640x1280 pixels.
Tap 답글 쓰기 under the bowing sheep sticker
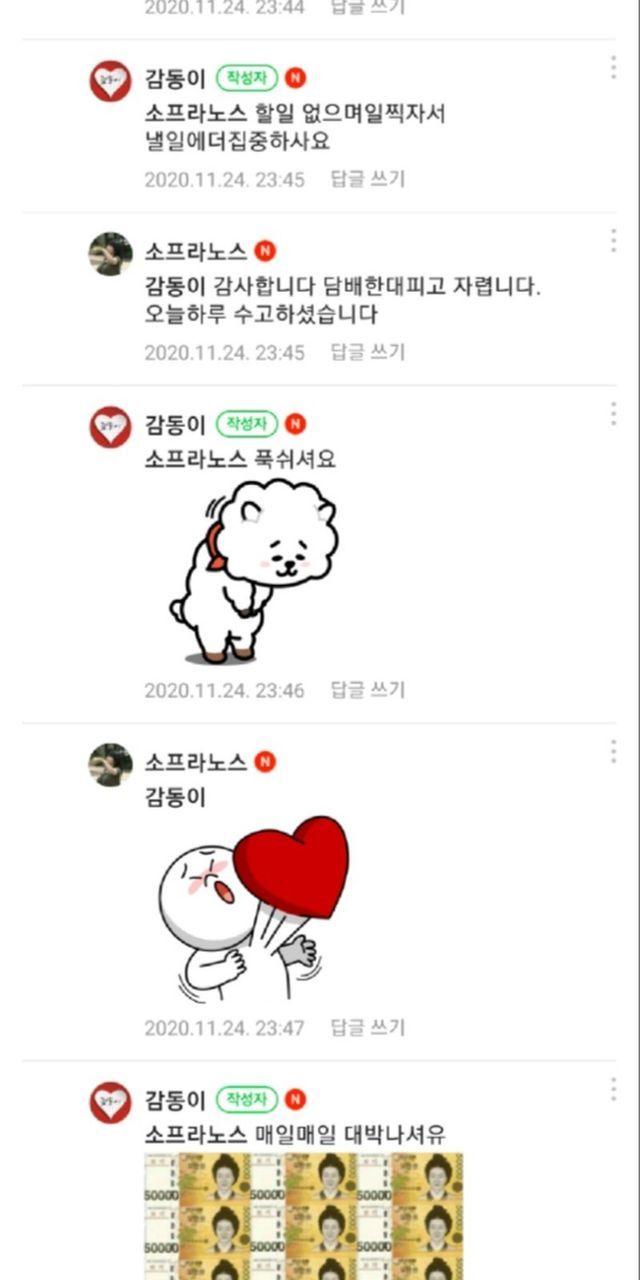[x=367, y=690]
